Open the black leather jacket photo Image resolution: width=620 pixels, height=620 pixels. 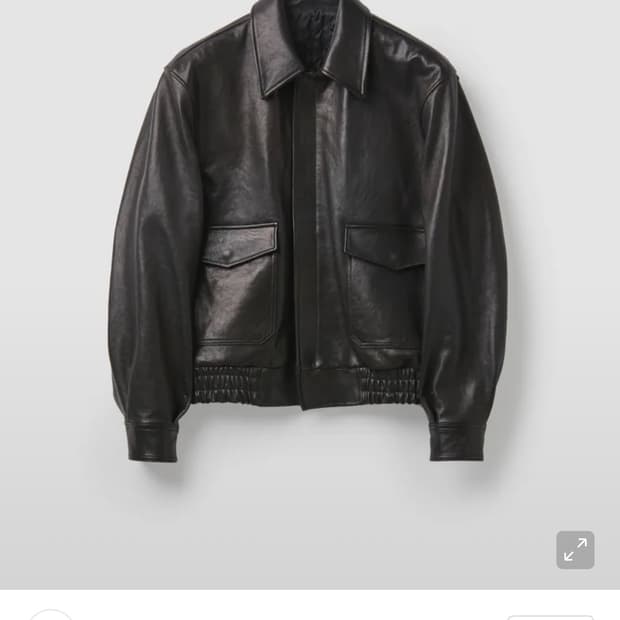tap(308, 240)
